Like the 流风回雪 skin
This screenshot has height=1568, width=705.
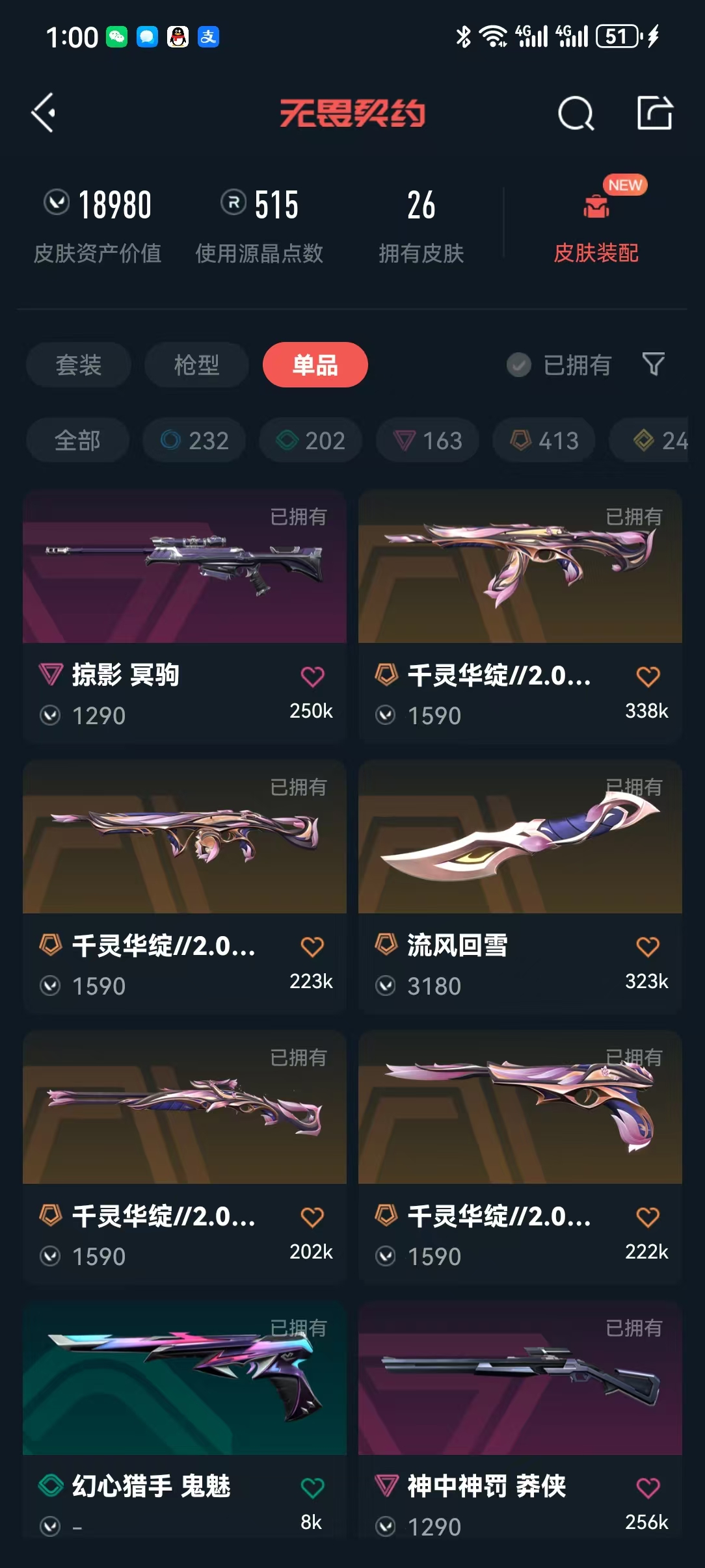pos(648,947)
